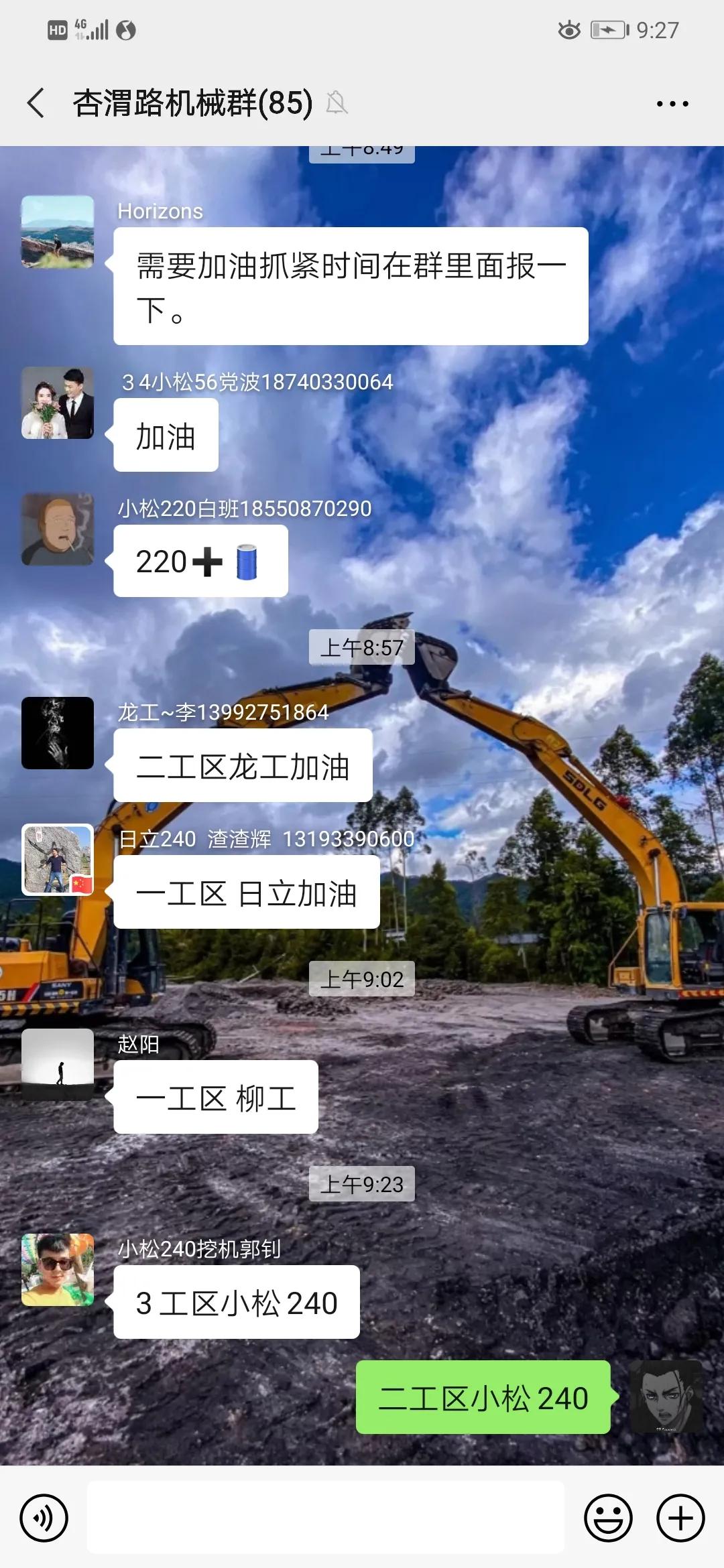Tap Horizons' profile avatar
This screenshot has height=1568, width=724.
coord(58,234)
